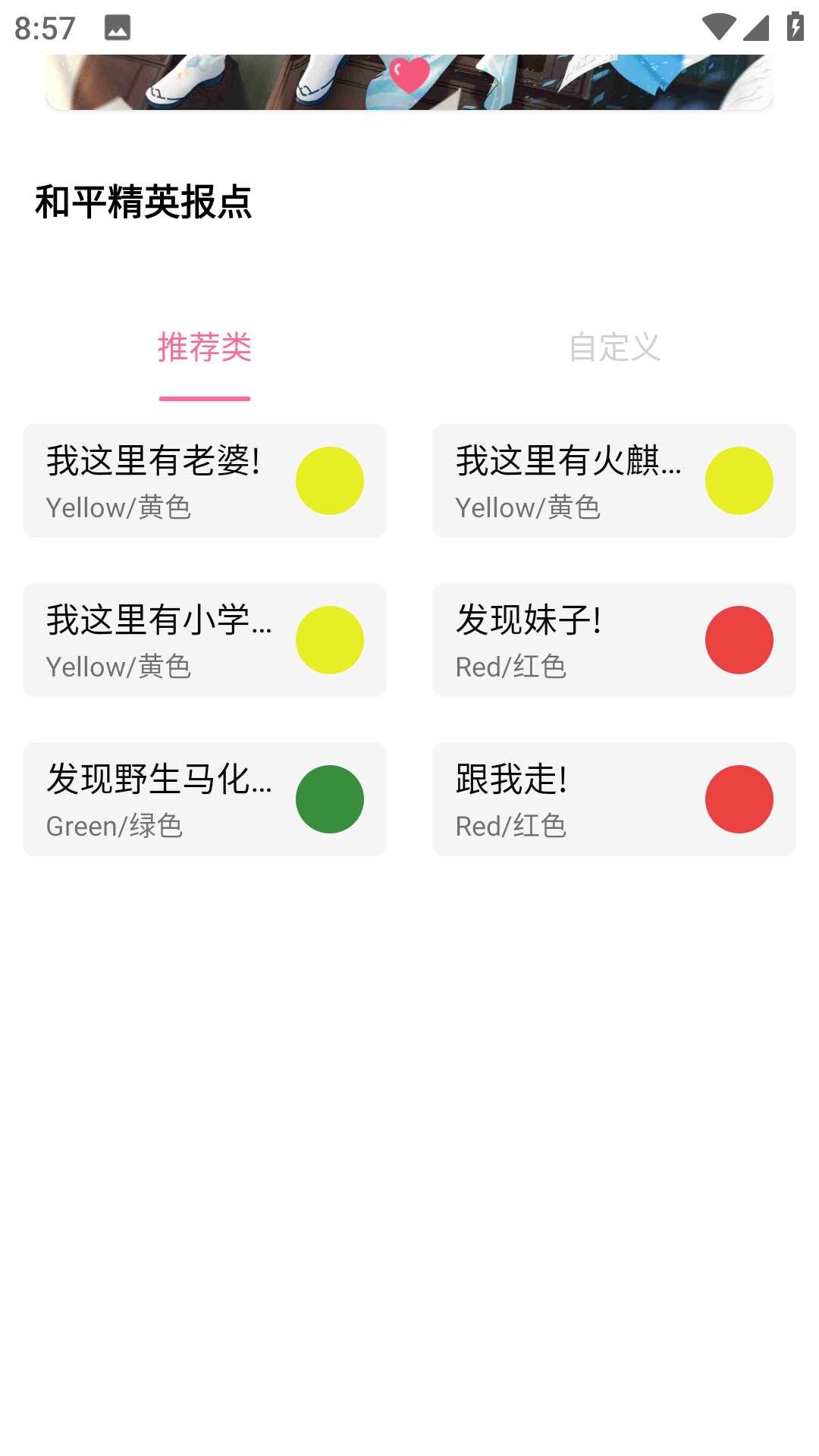
Task: Select the 我这里有老婆! voice option
Action: tap(205, 480)
